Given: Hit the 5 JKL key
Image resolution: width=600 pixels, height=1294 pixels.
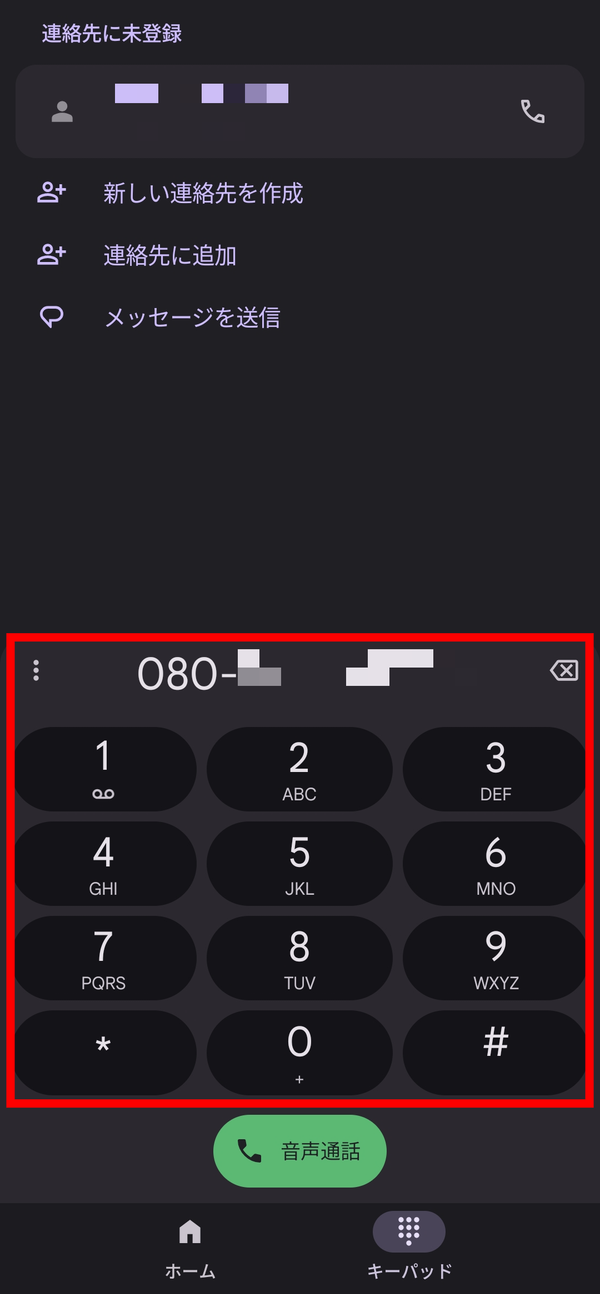Looking at the screenshot, I should (x=299, y=863).
